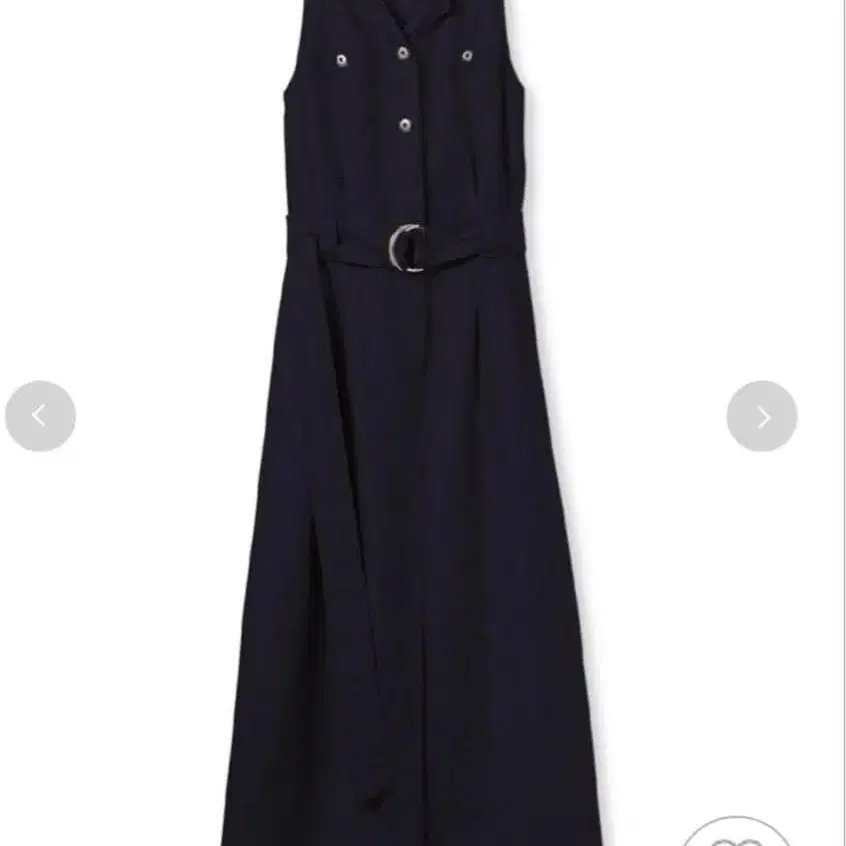Viewport: 846px width, 846px height.
Task: Go to the previous product image
Action: point(40,416)
